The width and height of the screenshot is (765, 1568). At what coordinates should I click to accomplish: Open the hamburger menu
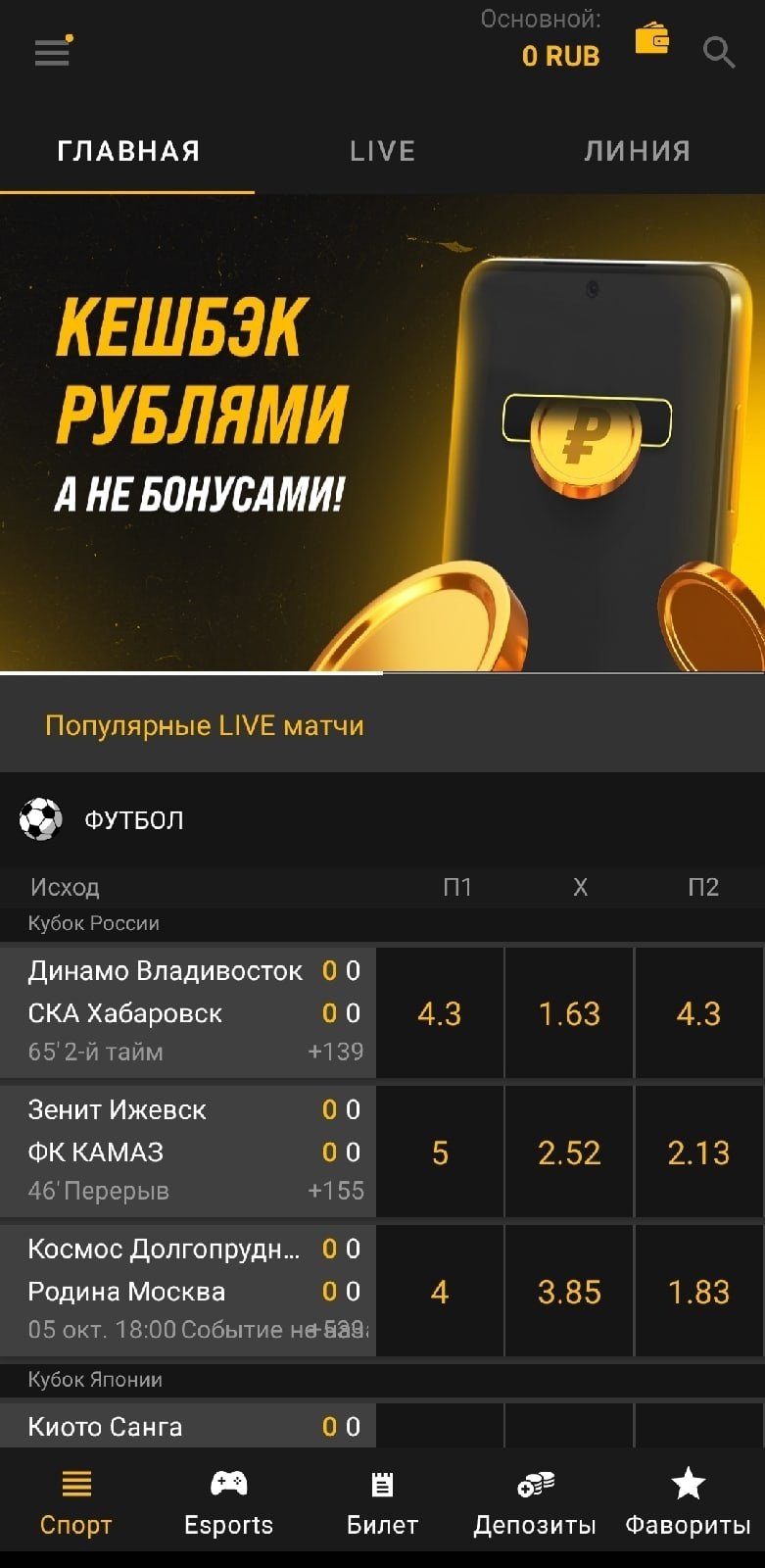click(52, 51)
